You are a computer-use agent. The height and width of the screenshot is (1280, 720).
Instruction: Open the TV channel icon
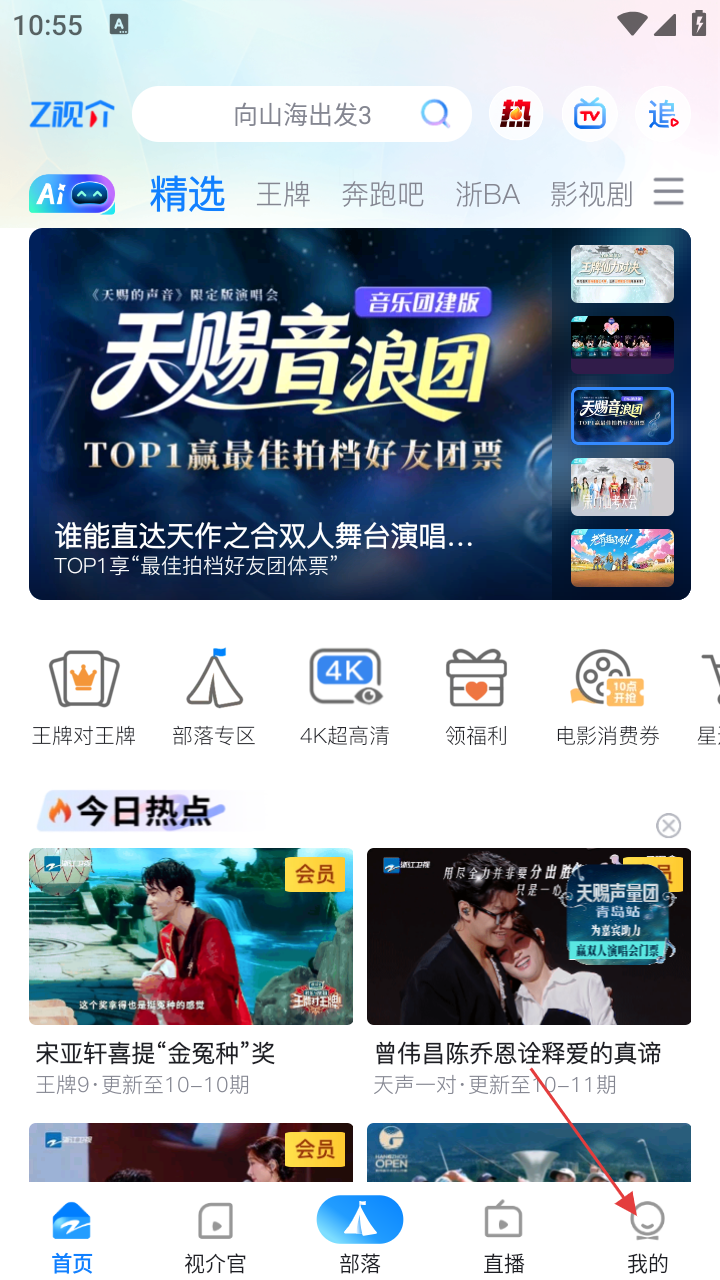click(x=589, y=114)
